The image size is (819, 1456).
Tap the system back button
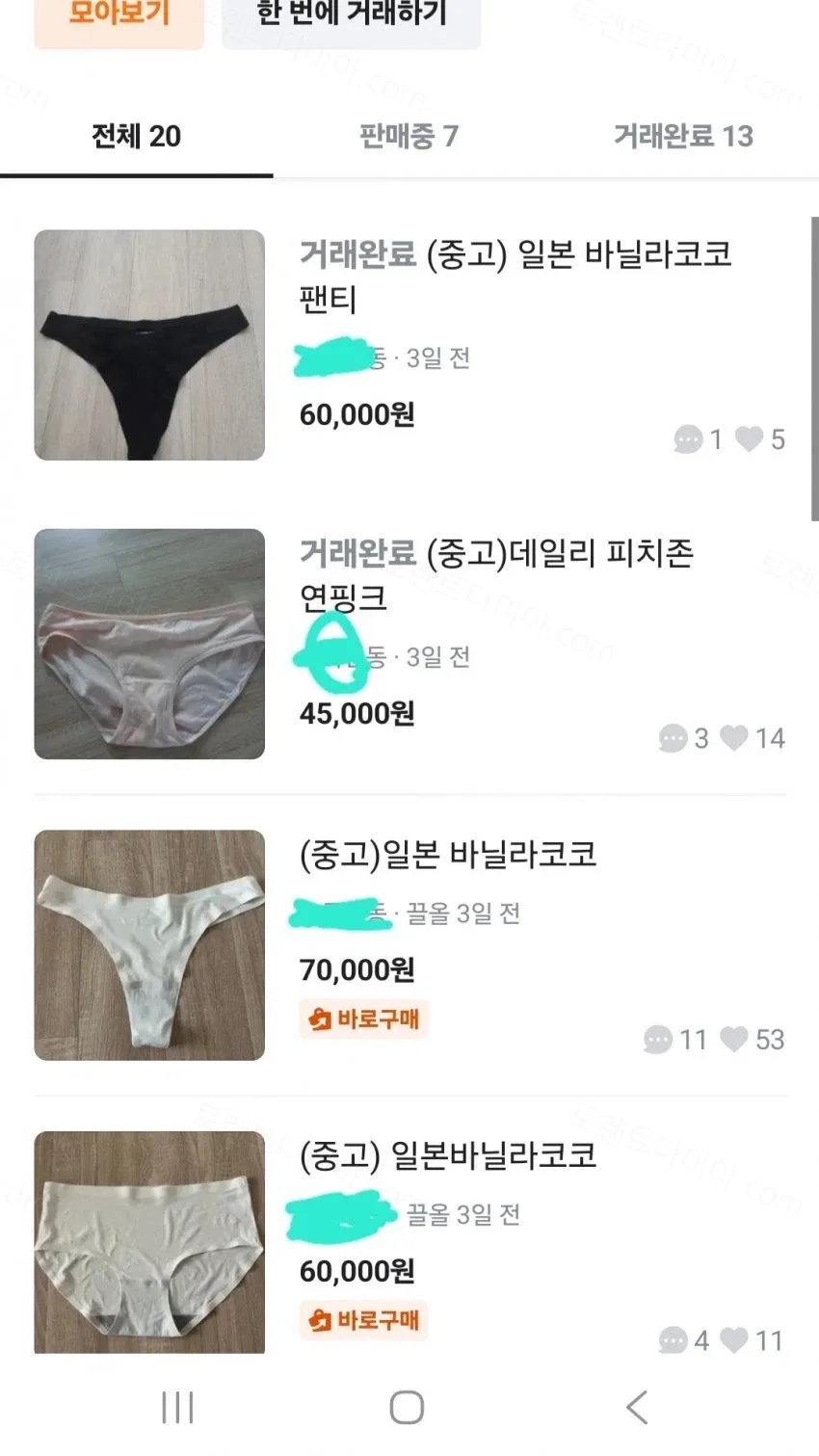637,1407
